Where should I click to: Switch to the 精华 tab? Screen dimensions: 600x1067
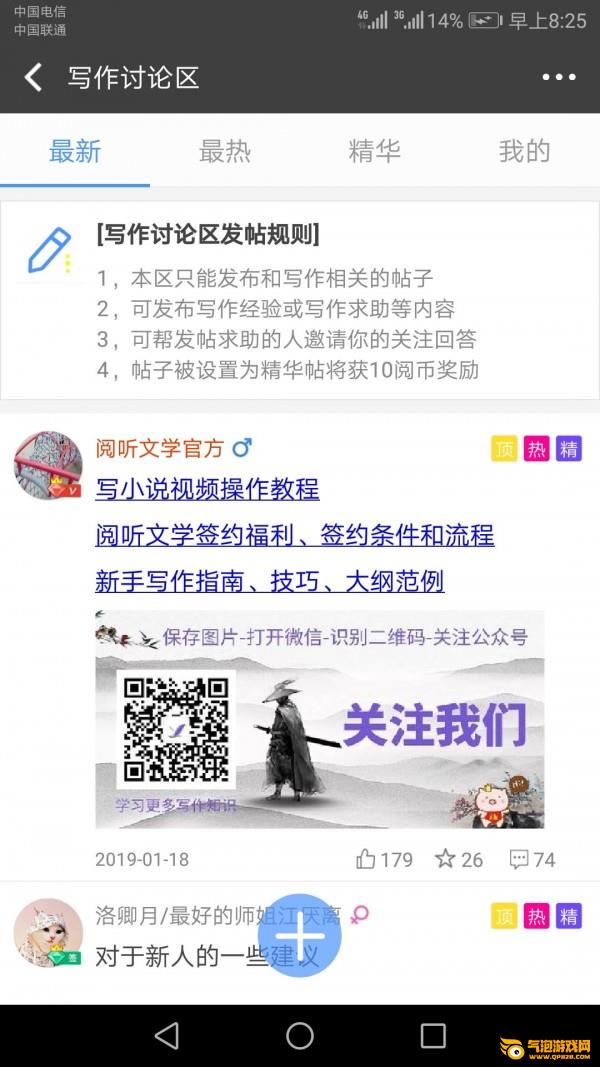point(375,151)
